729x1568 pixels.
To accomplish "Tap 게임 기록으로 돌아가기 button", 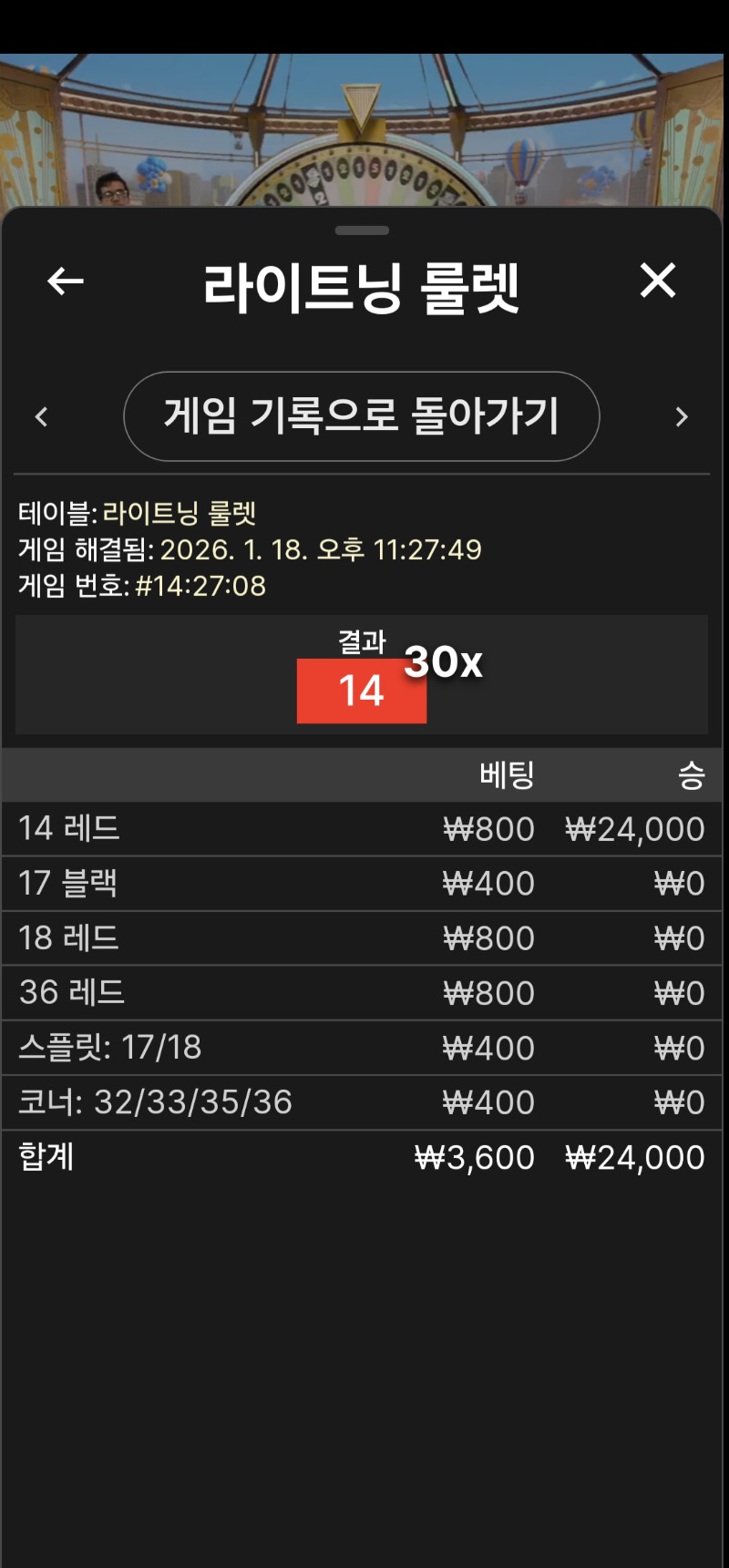I will (x=361, y=416).
